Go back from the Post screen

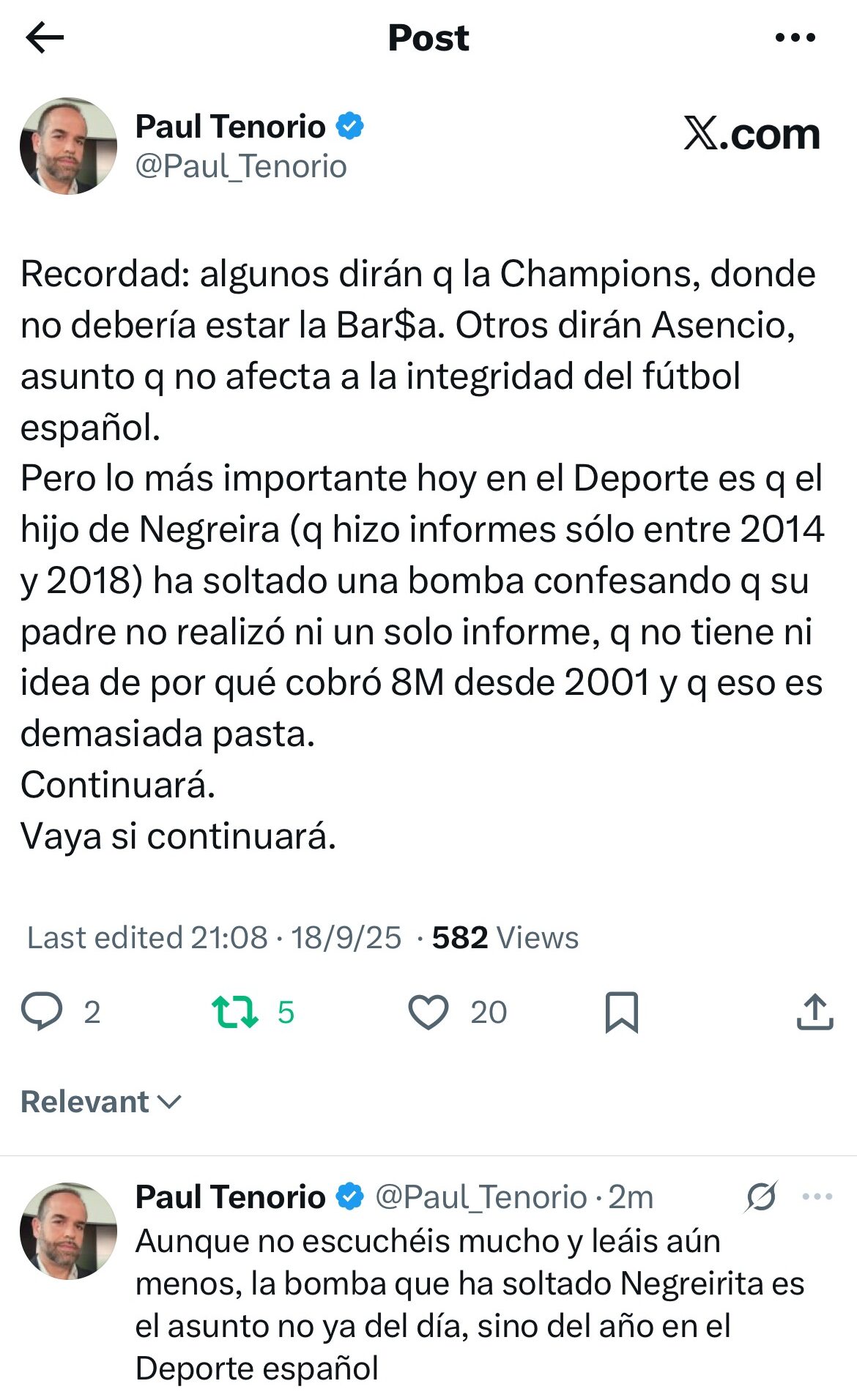[x=45, y=38]
